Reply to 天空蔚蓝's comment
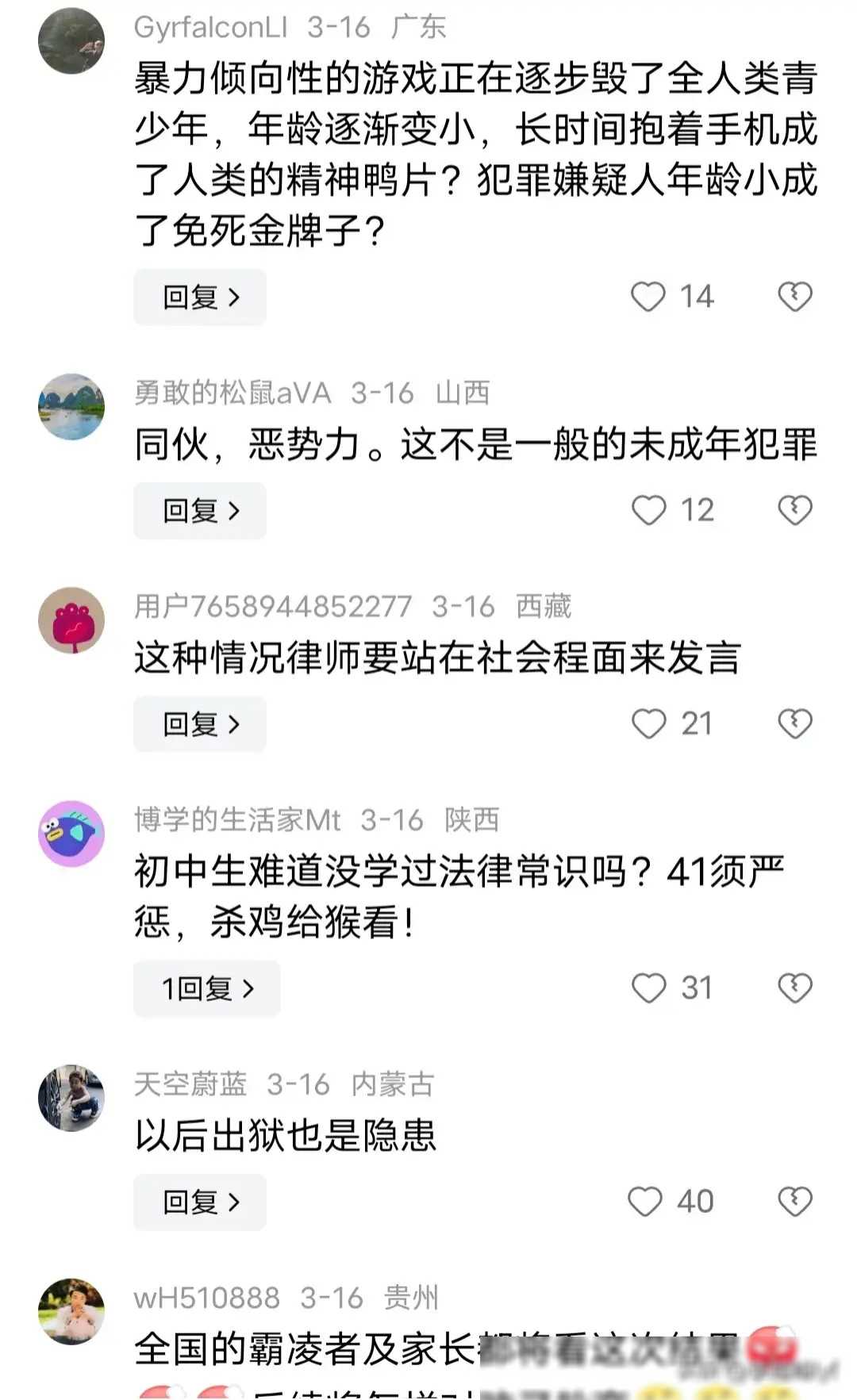Screen dimensions: 857x1400 200,1202
